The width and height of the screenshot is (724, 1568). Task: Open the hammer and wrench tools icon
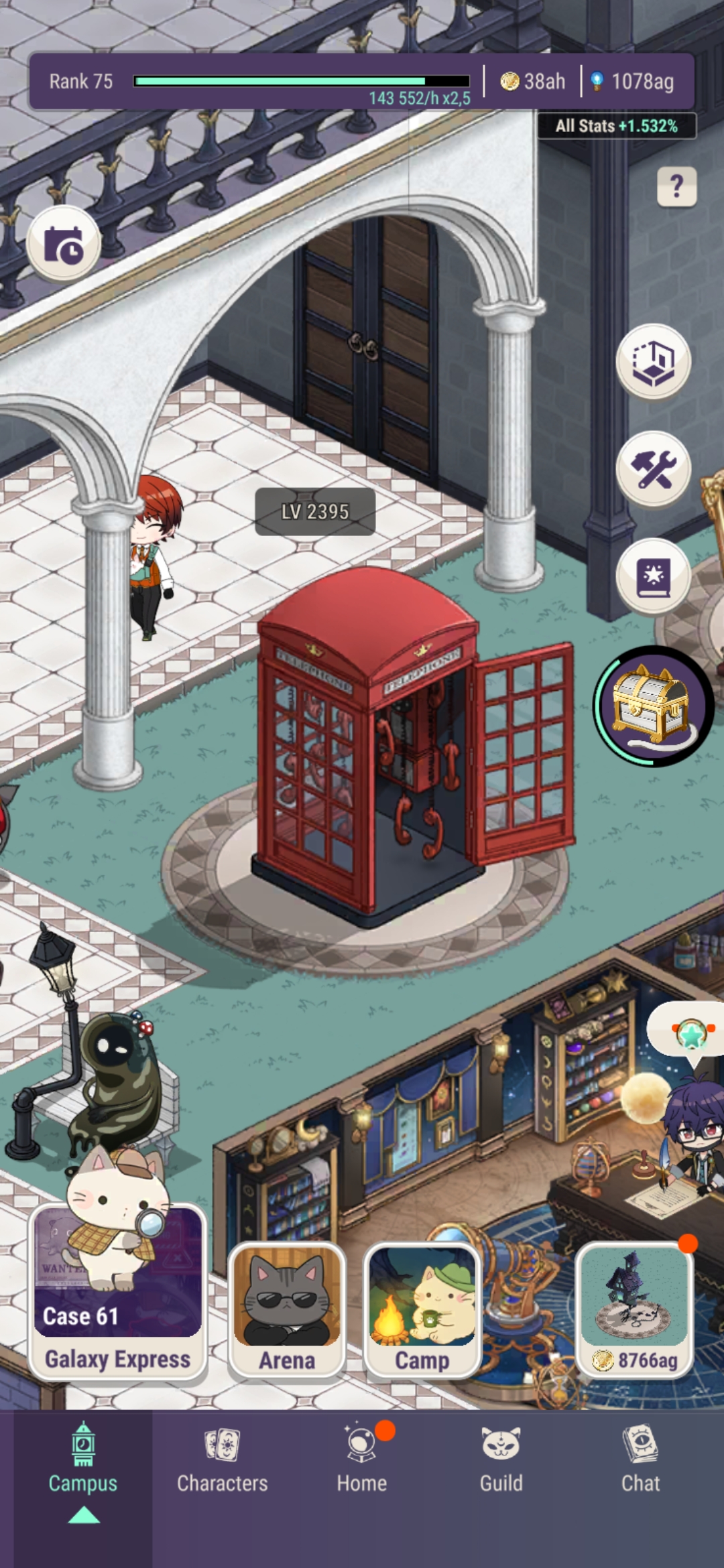654,468
